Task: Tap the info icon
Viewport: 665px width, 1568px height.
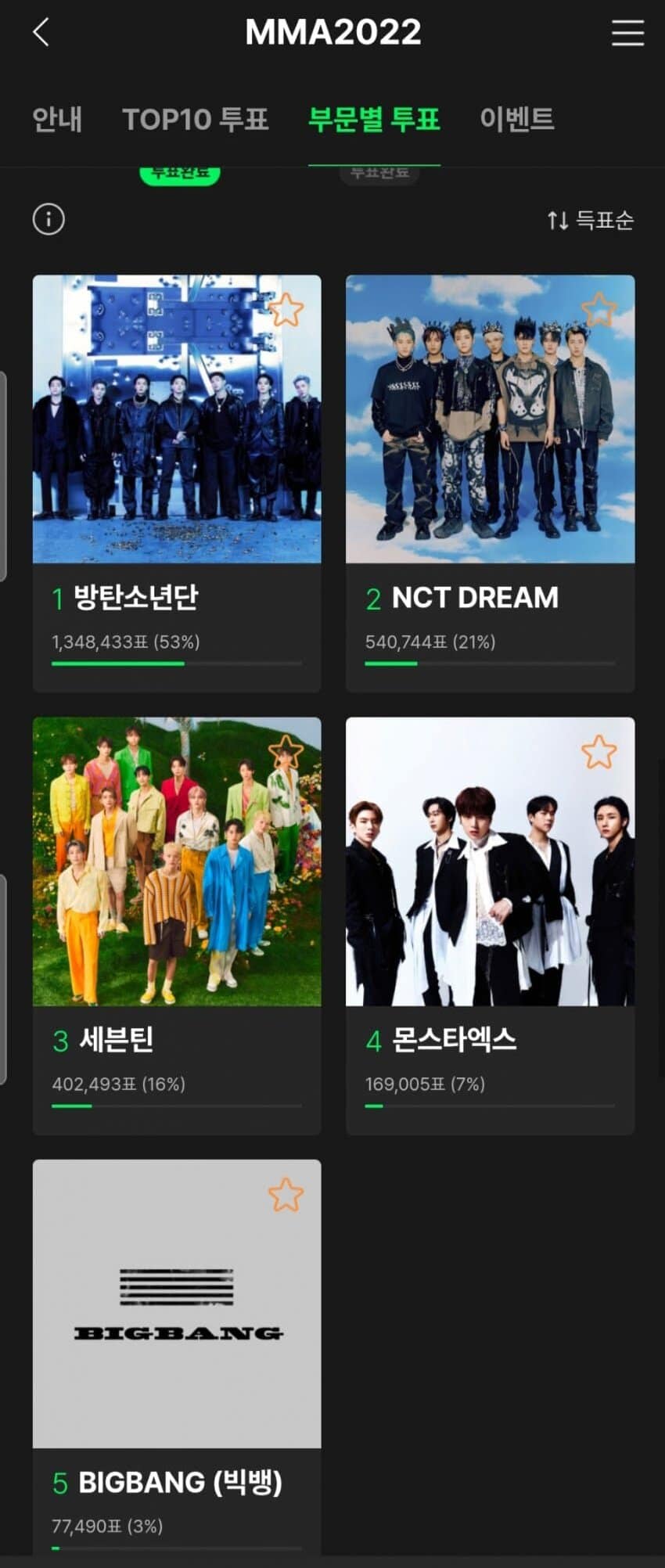Action: pyautogui.click(x=49, y=219)
